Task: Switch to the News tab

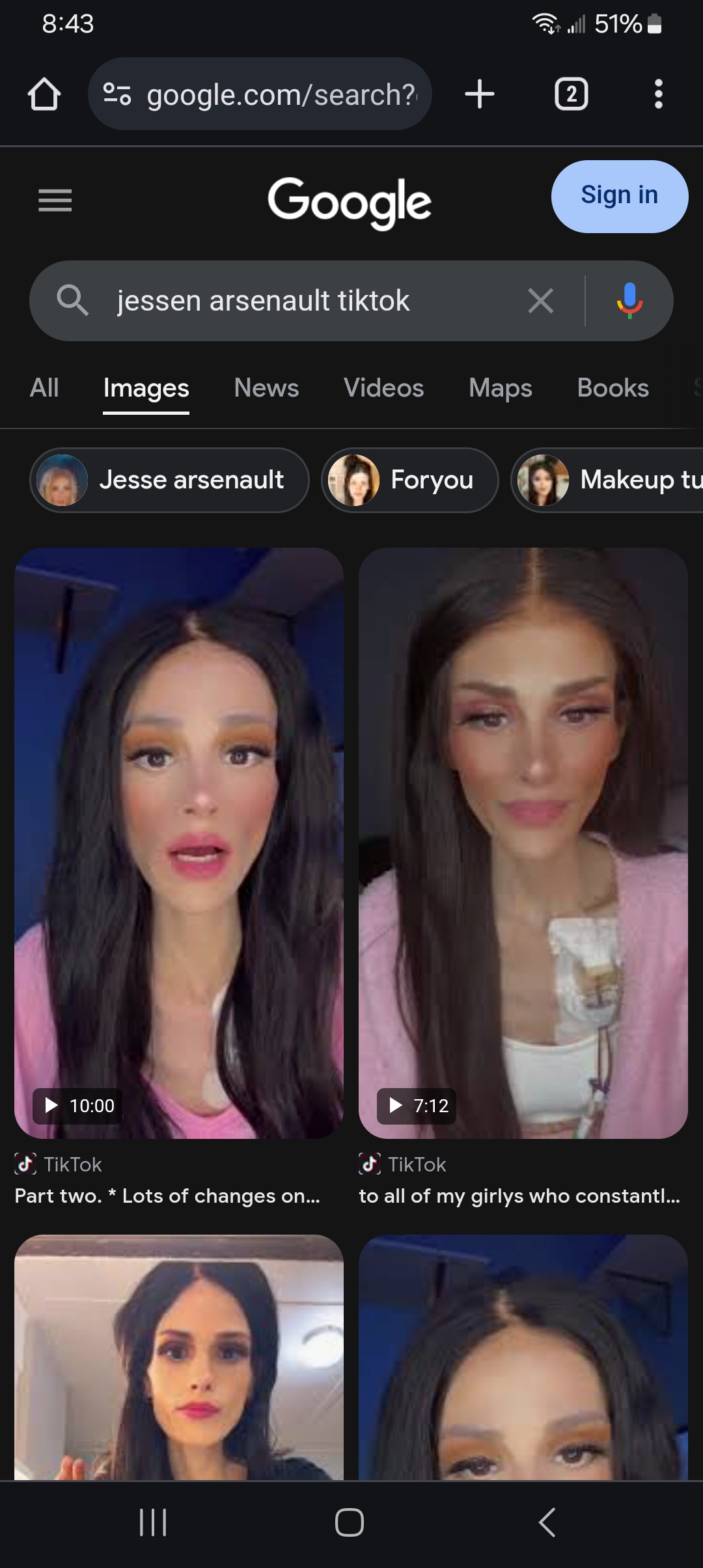Action: point(266,388)
